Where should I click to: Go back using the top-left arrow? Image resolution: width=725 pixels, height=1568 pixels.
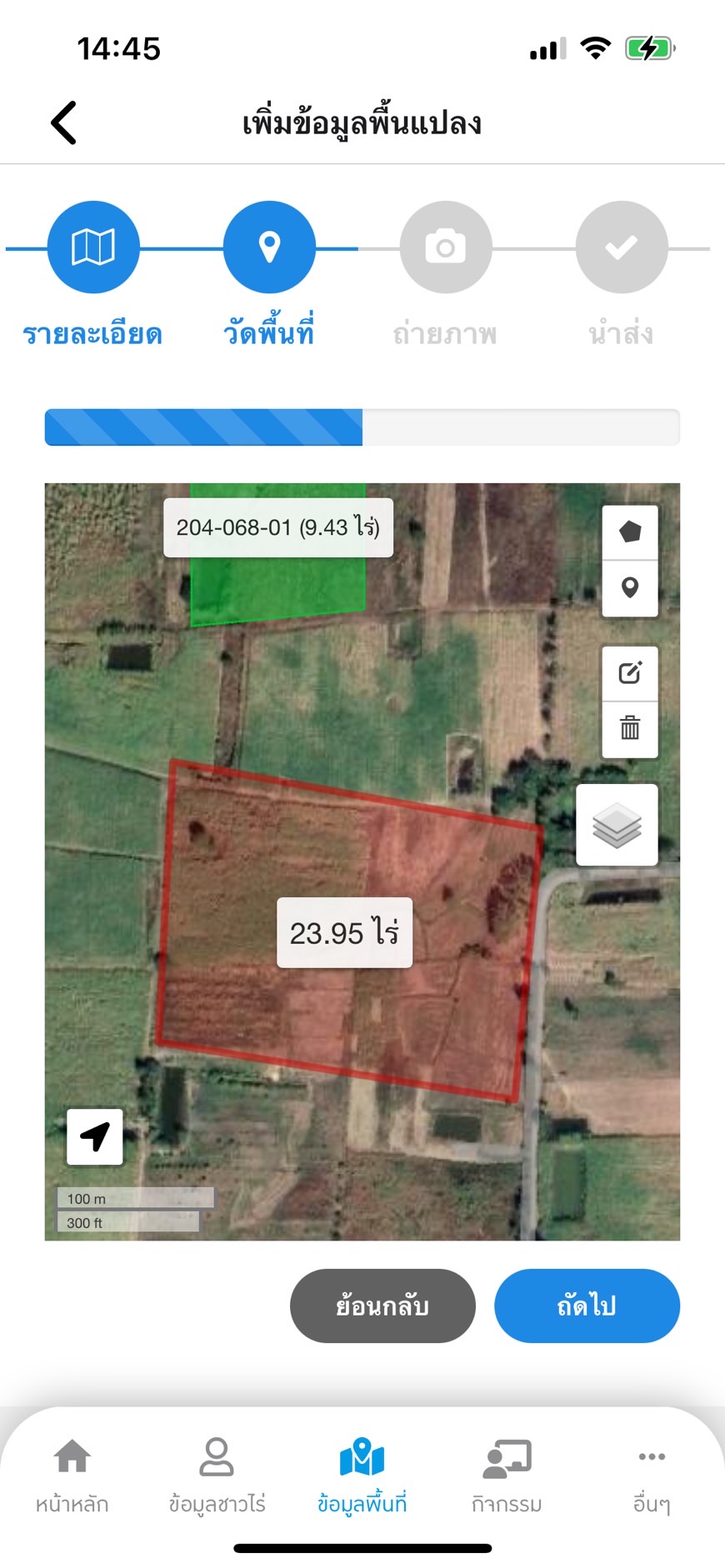pos(64,122)
